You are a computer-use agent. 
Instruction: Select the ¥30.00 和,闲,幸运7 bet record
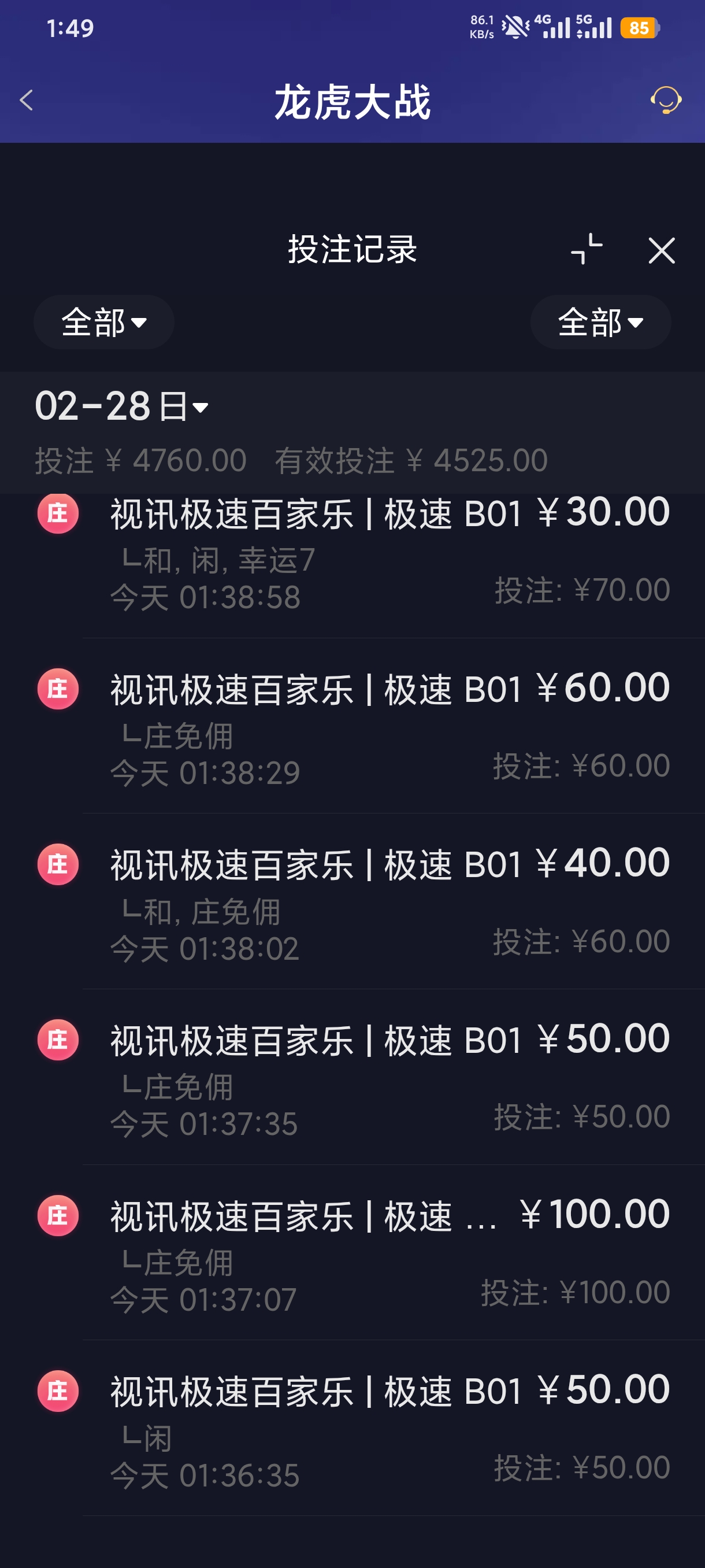coord(353,554)
